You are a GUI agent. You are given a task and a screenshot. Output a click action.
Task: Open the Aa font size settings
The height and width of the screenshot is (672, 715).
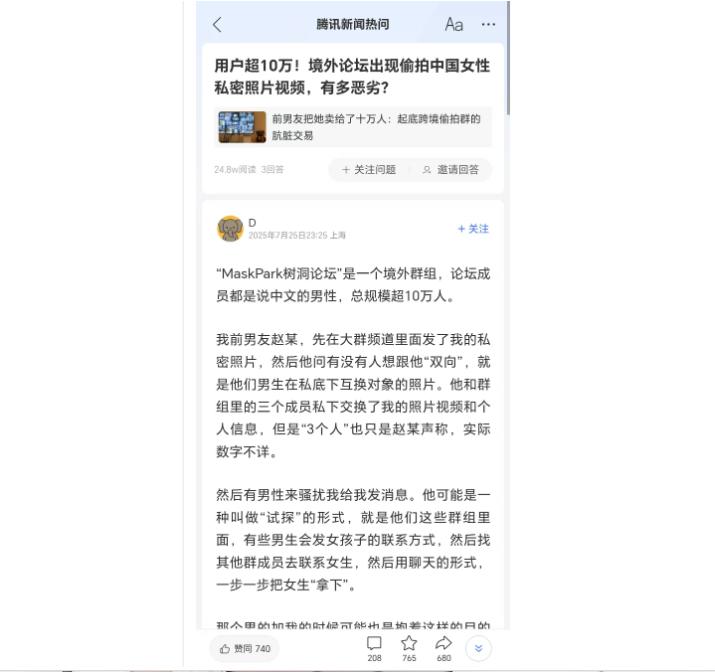point(453,25)
